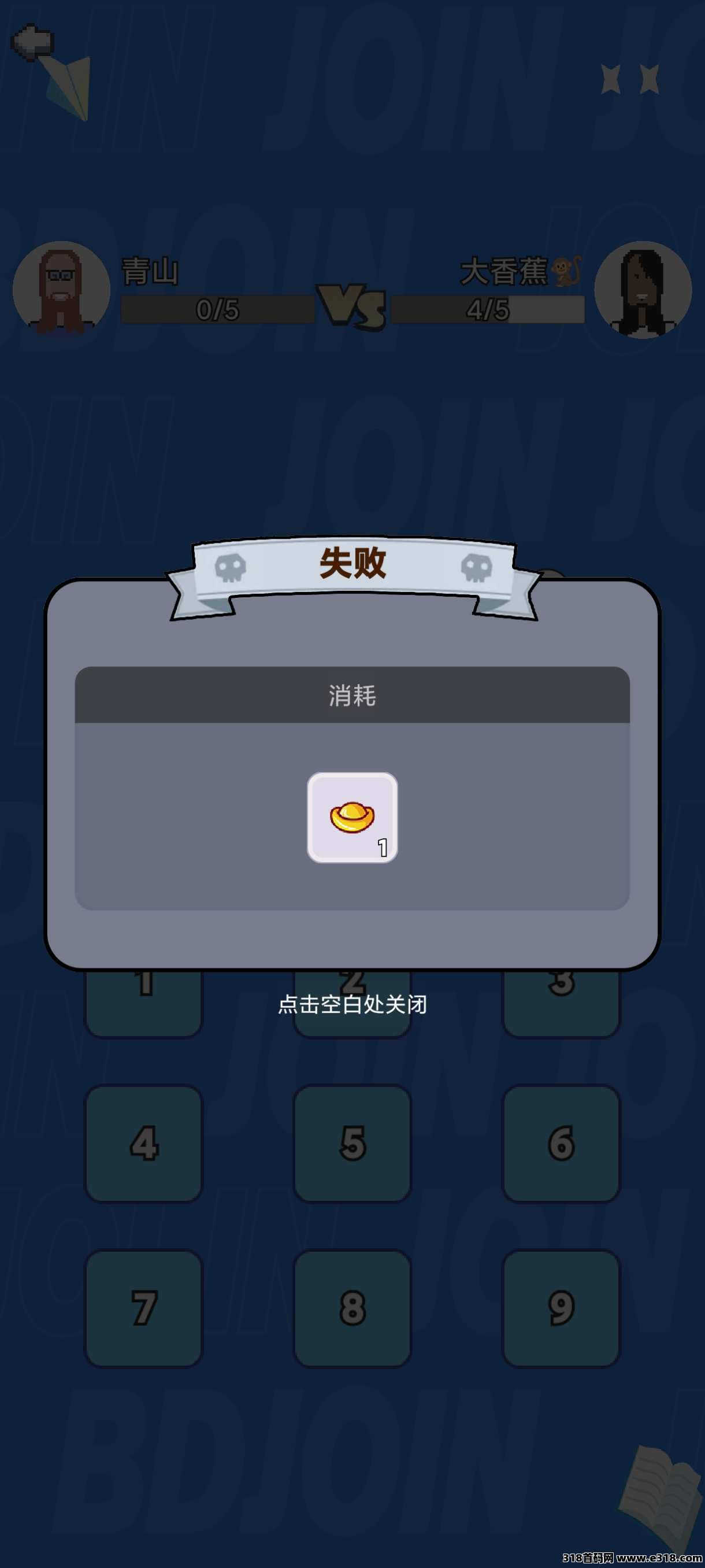Open the 青山 player avatar
The height and width of the screenshot is (1568, 705).
click(x=61, y=290)
